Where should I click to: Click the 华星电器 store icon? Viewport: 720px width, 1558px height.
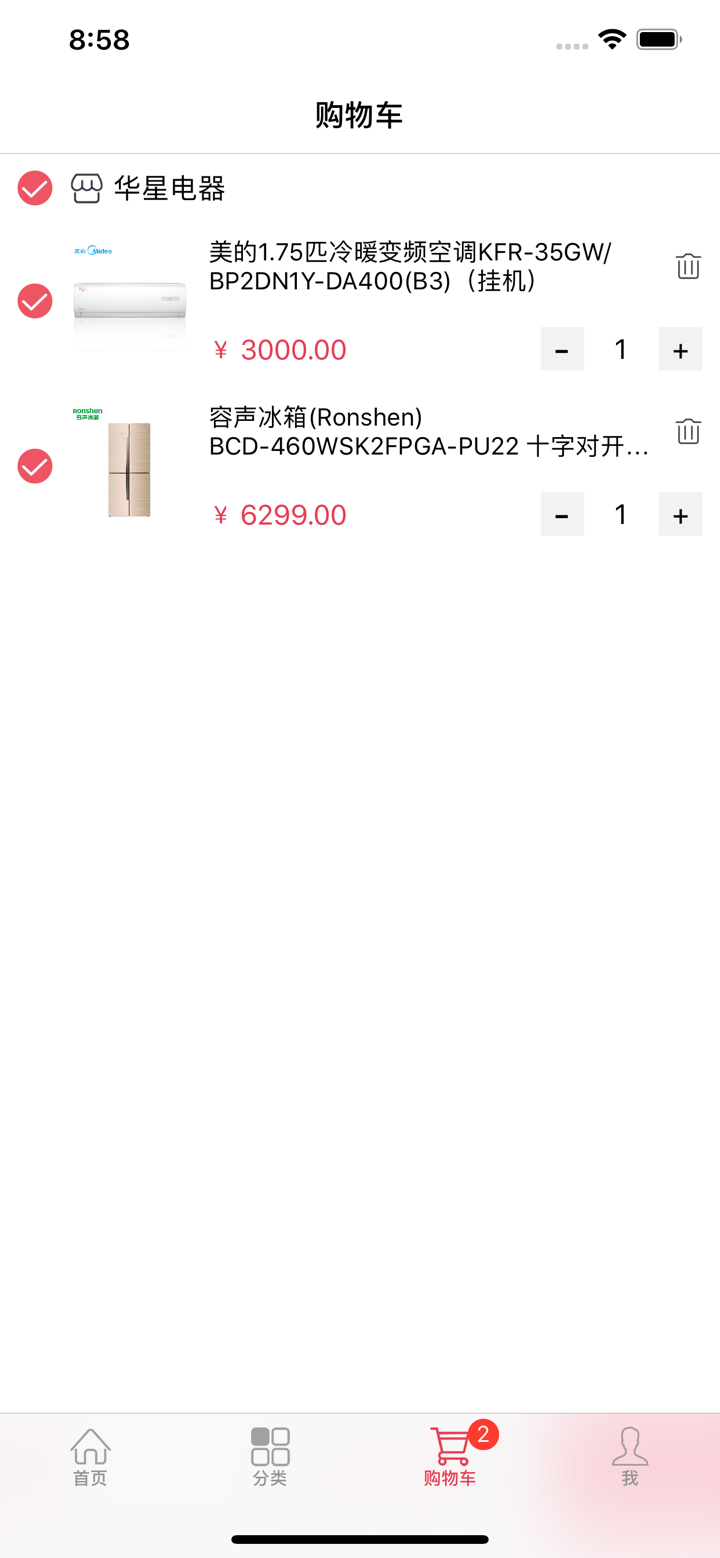87,188
